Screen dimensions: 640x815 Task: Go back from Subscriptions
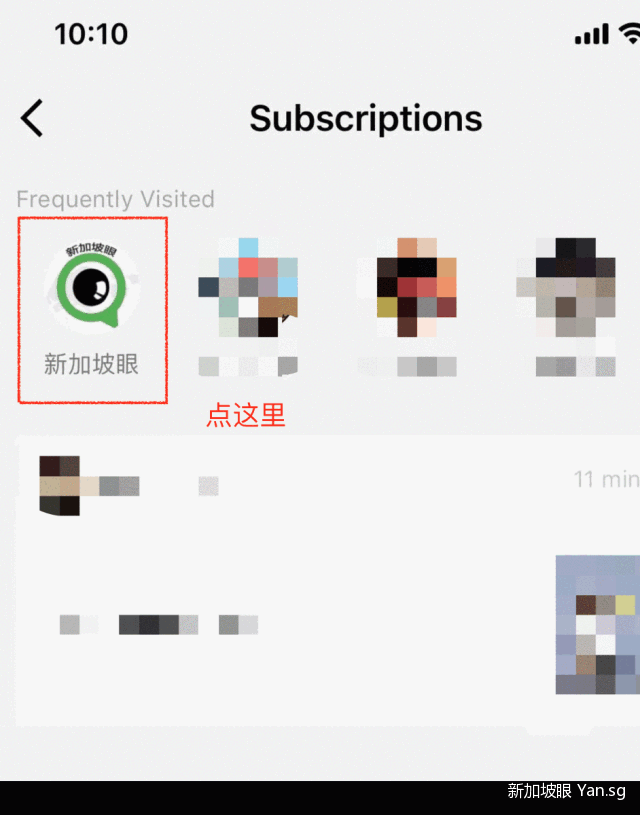[33, 119]
